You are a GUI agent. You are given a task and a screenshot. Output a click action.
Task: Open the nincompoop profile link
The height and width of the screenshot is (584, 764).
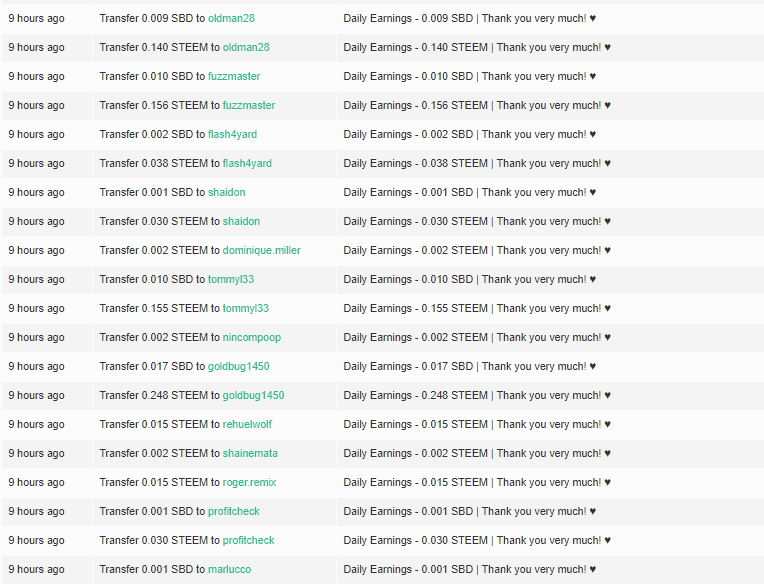click(252, 337)
